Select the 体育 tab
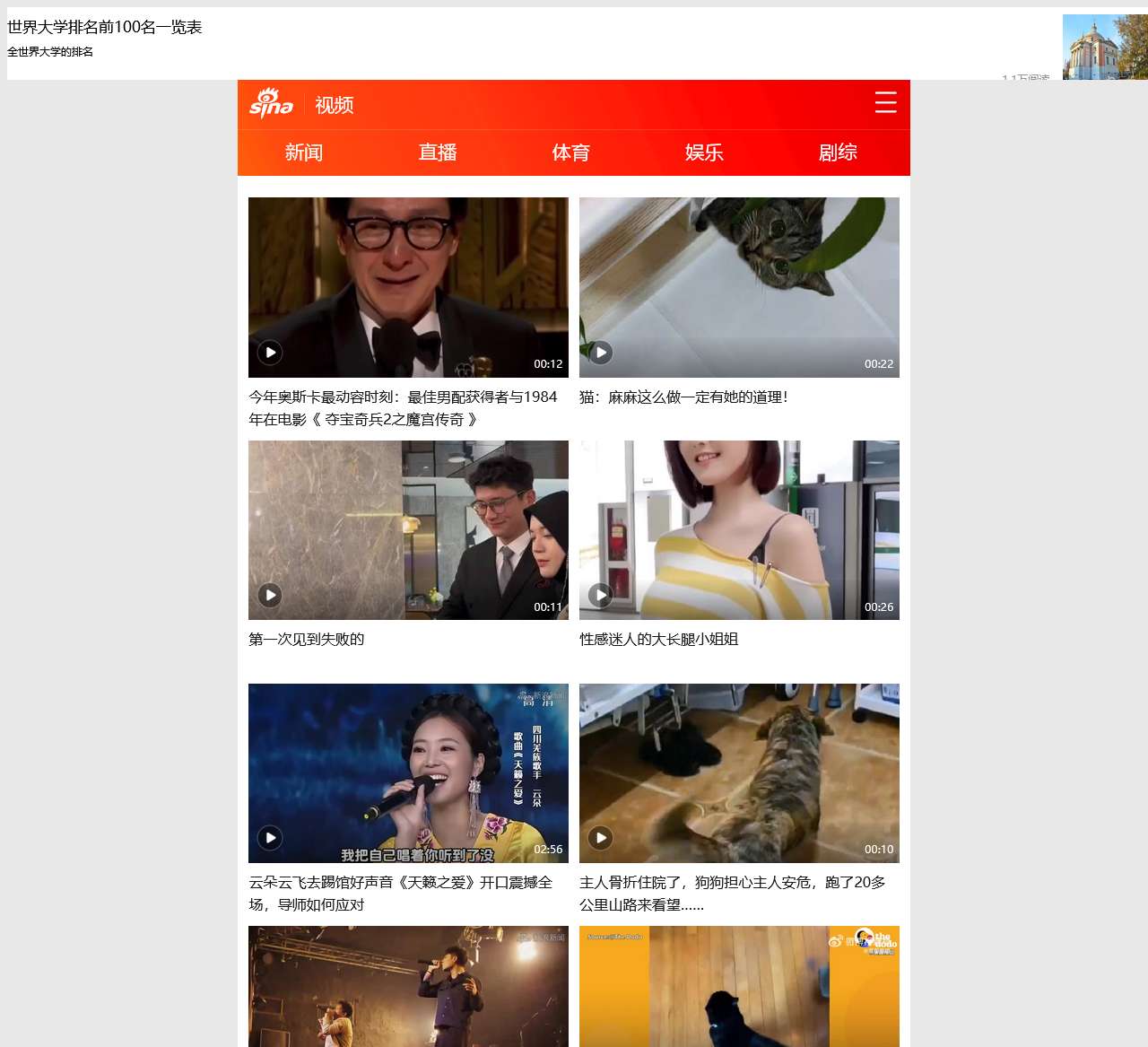Image resolution: width=1148 pixels, height=1047 pixels. tap(571, 153)
